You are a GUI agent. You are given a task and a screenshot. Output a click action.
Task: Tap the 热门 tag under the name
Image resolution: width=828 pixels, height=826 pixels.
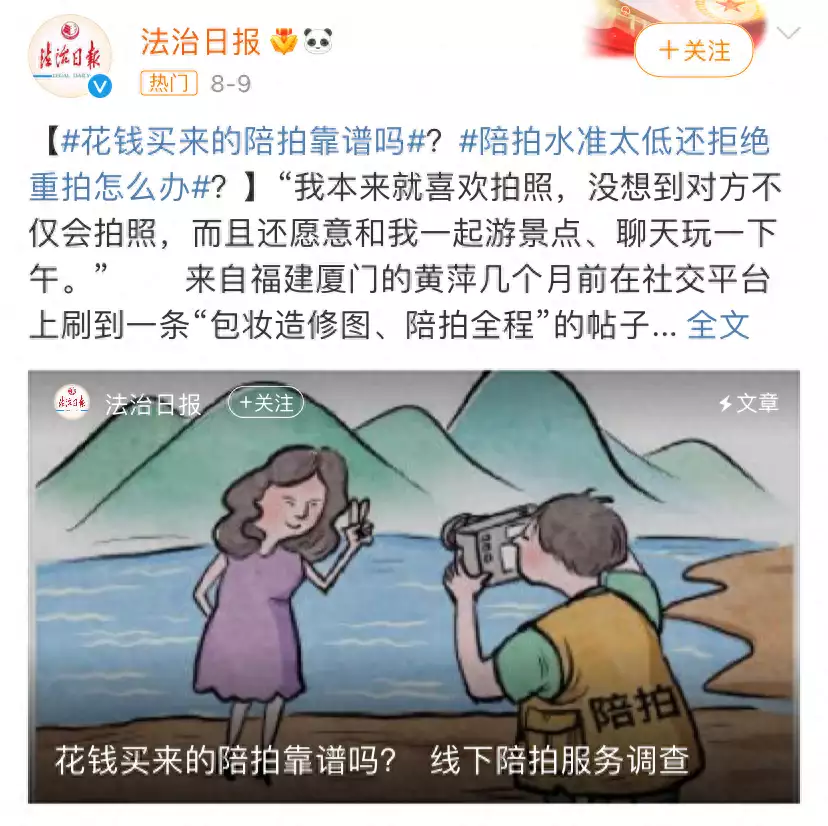click(x=167, y=83)
